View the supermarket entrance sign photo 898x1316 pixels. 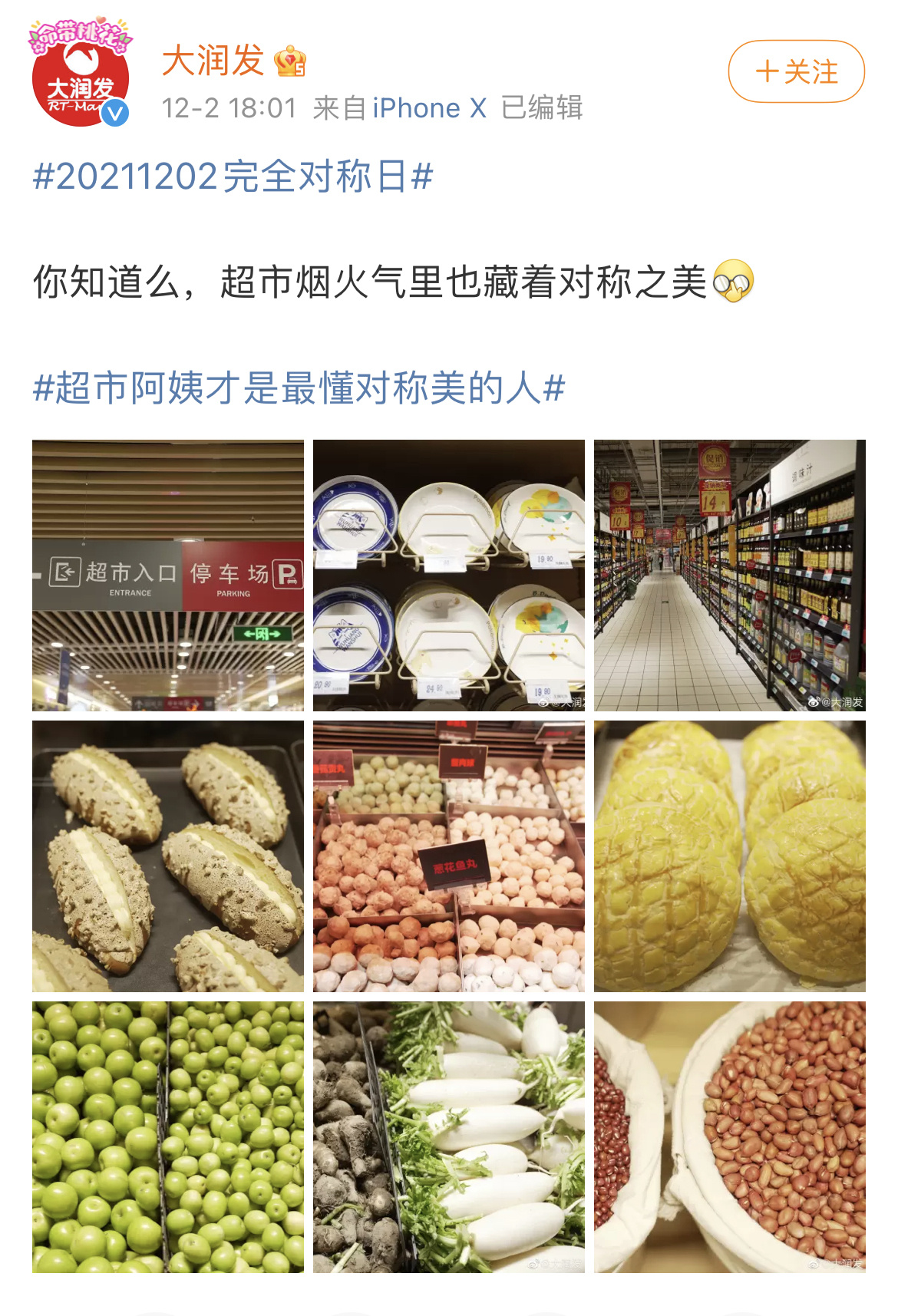(168, 576)
